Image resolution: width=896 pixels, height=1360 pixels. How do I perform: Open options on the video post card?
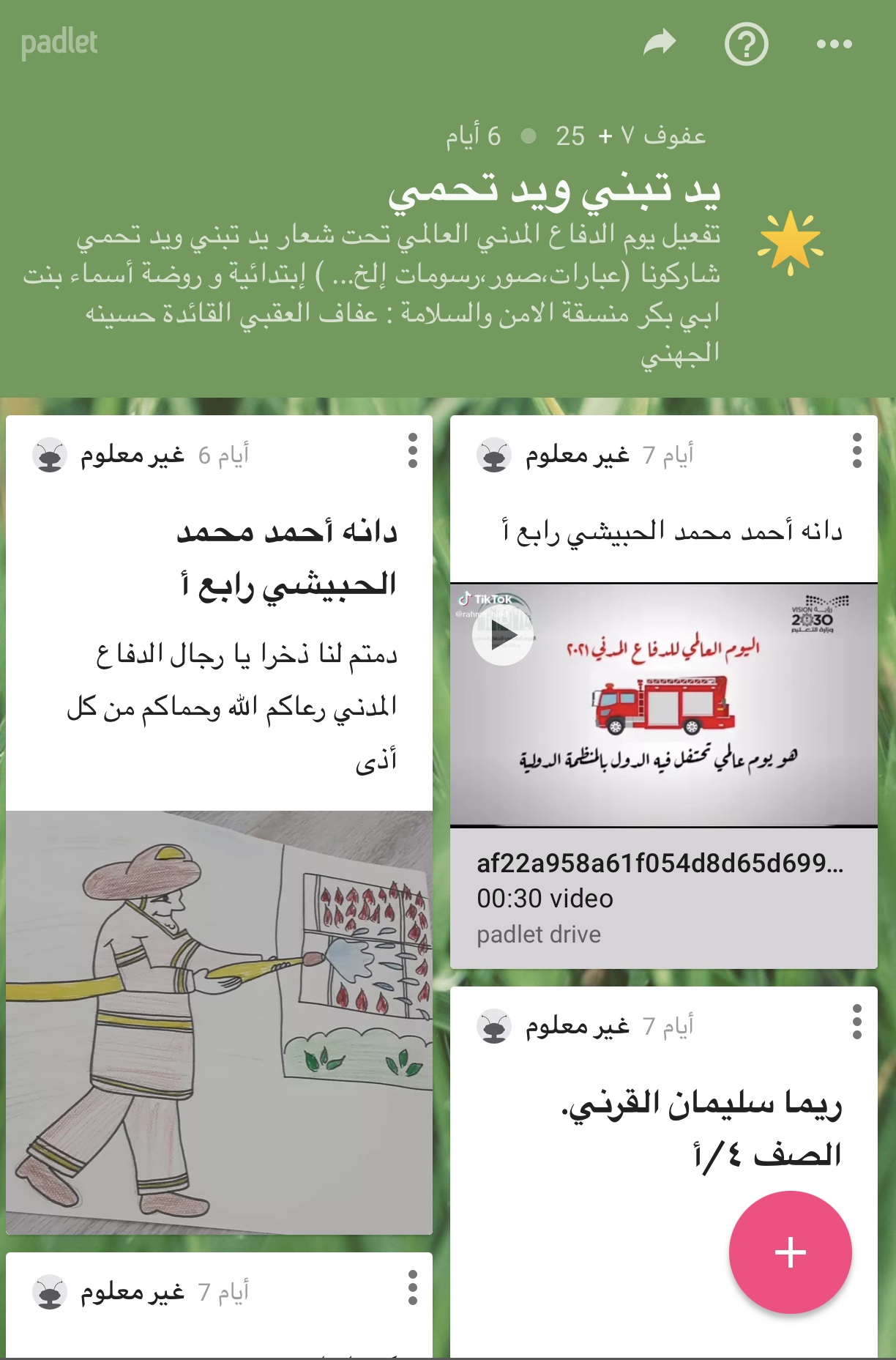(x=857, y=450)
